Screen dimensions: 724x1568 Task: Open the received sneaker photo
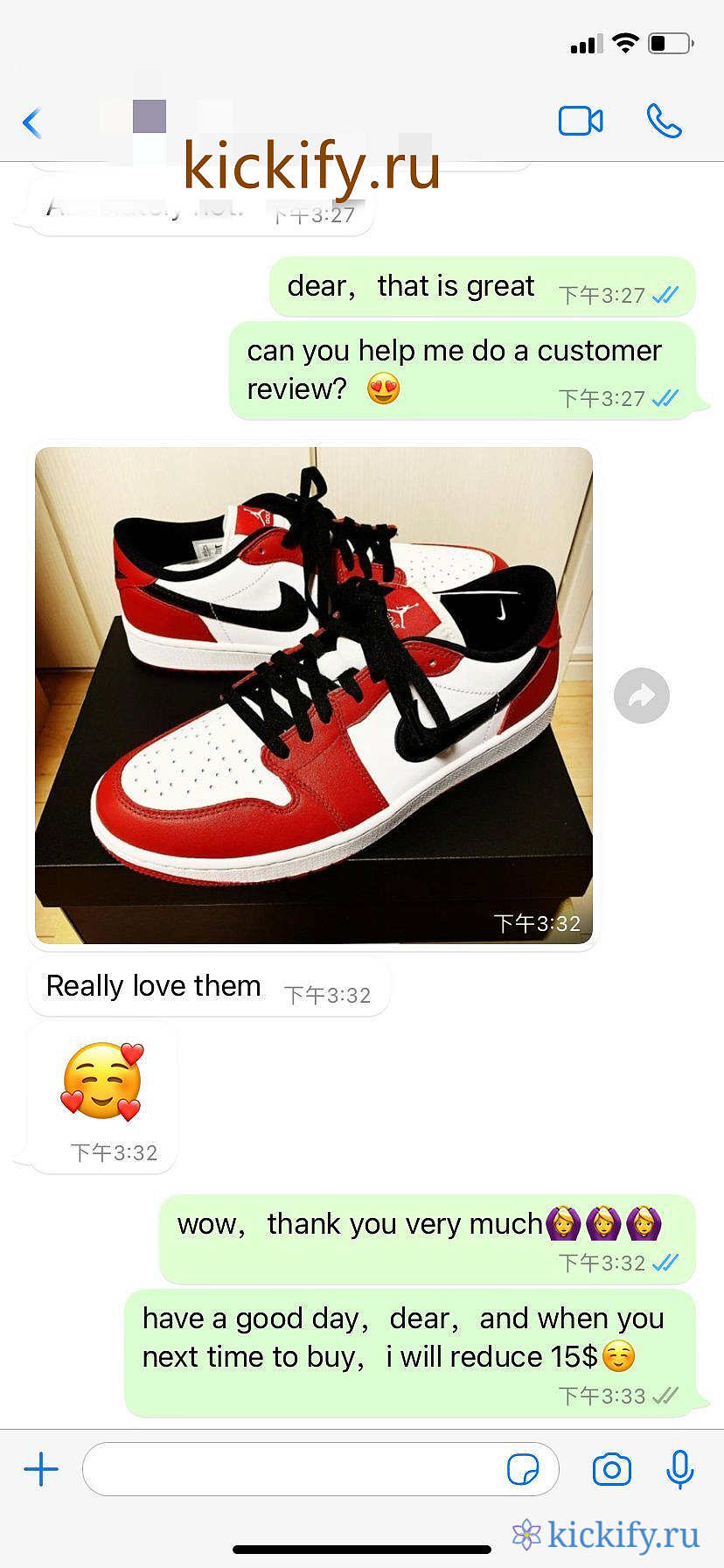313,696
